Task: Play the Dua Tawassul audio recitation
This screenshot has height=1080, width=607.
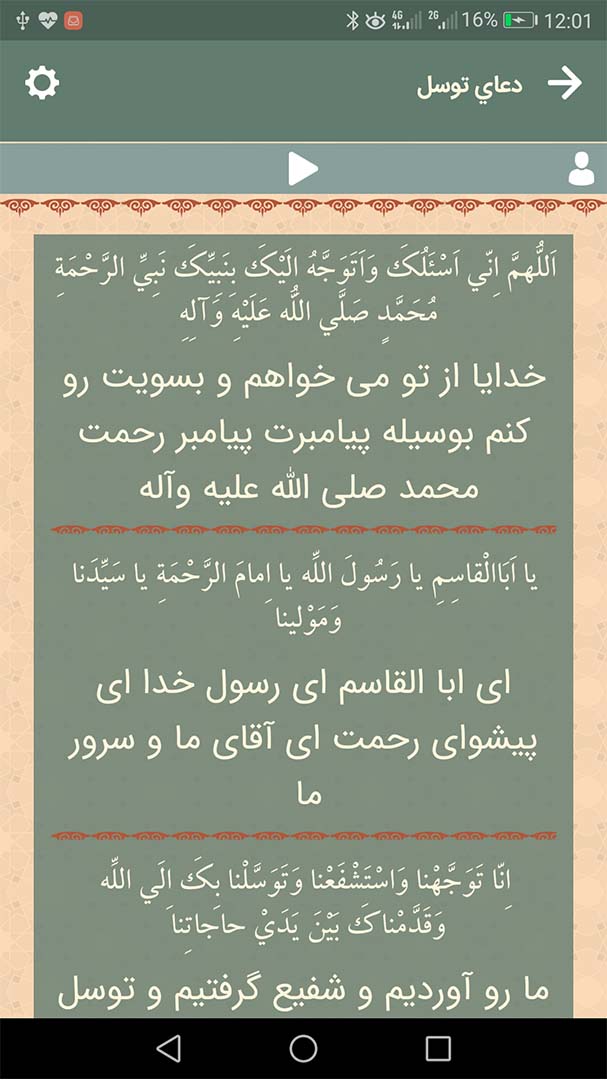Action: 303,169
